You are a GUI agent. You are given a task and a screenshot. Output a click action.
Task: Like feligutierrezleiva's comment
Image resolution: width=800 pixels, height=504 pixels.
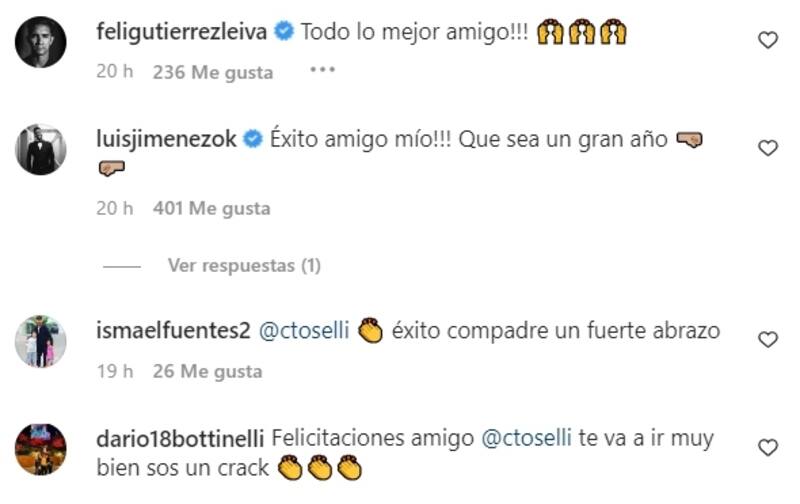point(768,40)
